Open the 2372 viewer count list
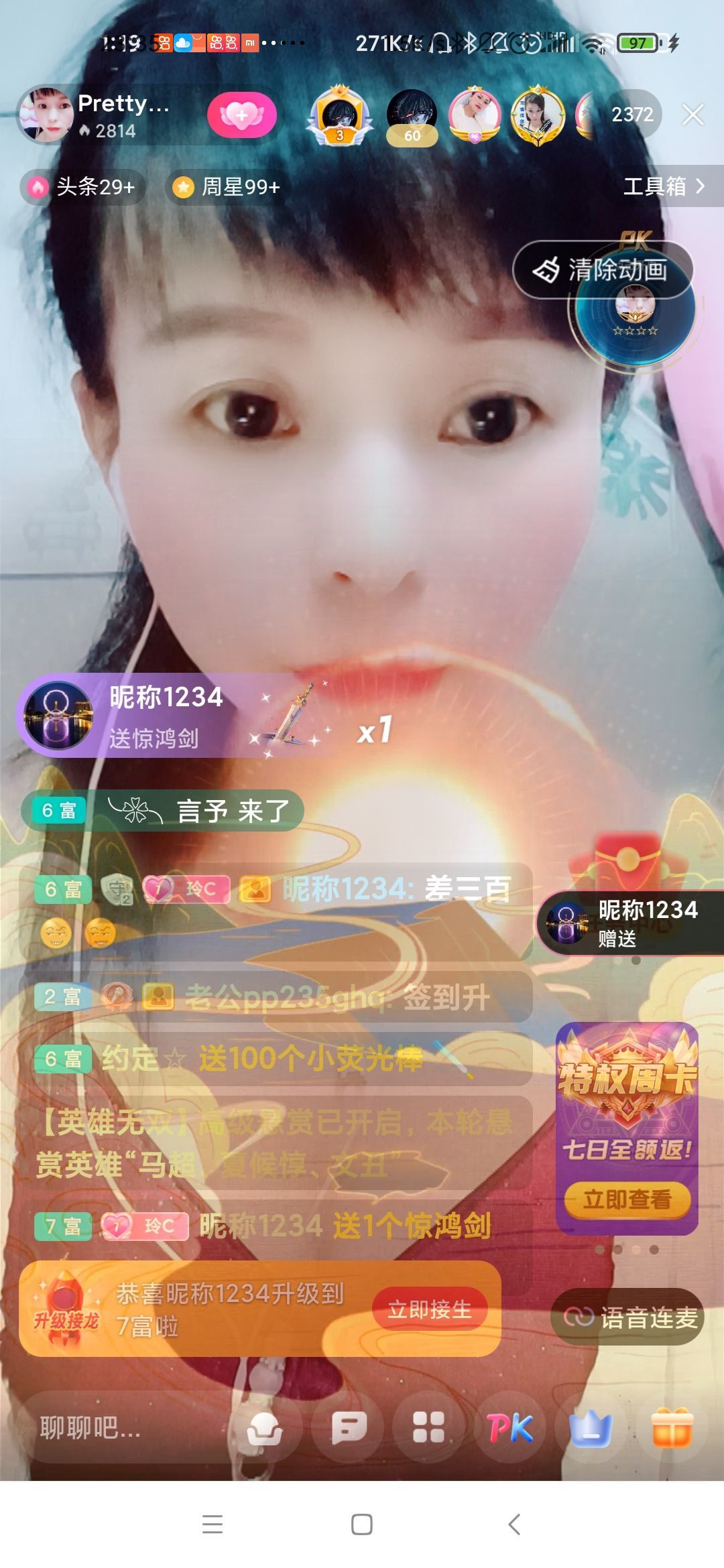724x1568 pixels. [x=634, y=115]
